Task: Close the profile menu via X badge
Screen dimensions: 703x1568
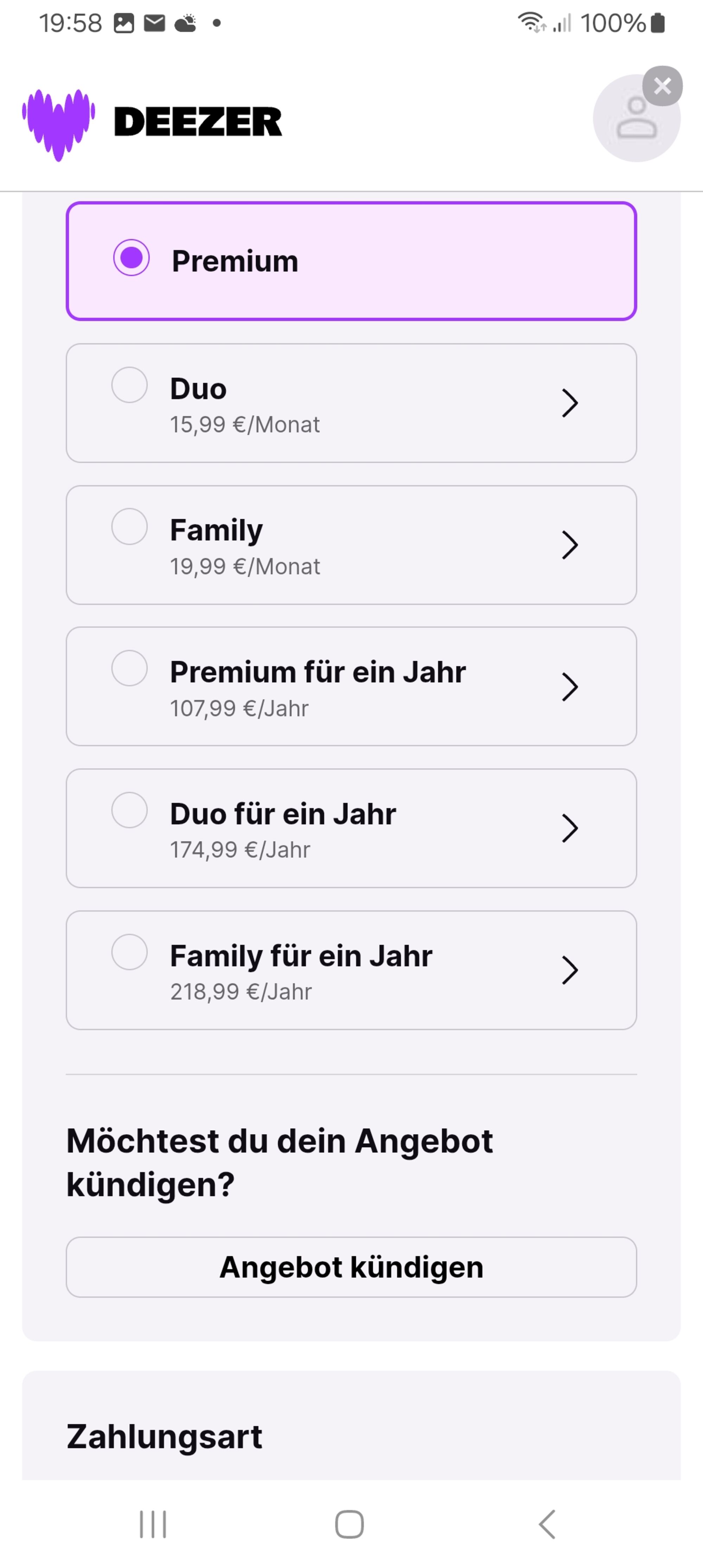Action: tap(662, 86)
